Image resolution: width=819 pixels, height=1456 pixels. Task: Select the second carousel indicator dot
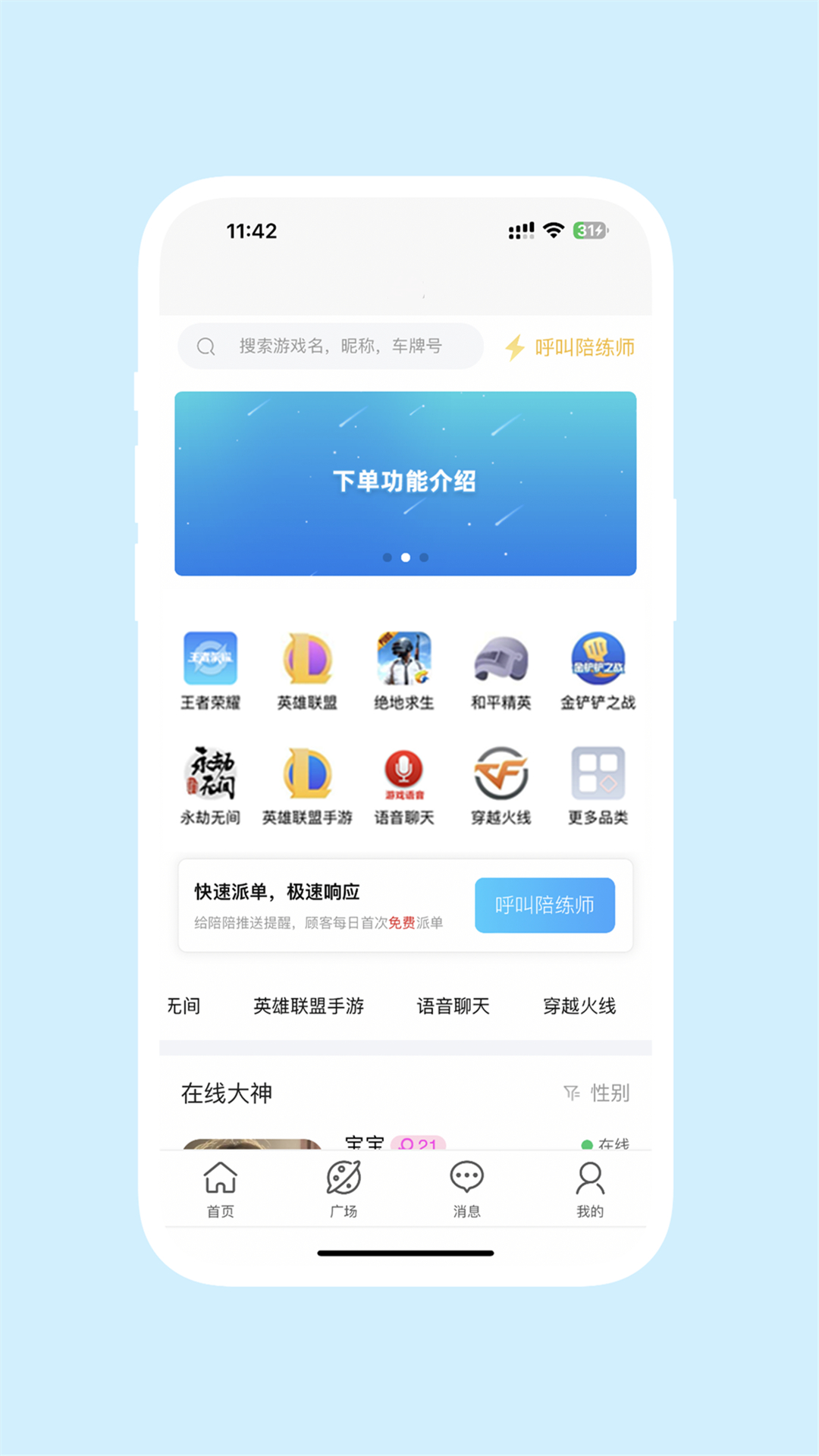point(404,557)
